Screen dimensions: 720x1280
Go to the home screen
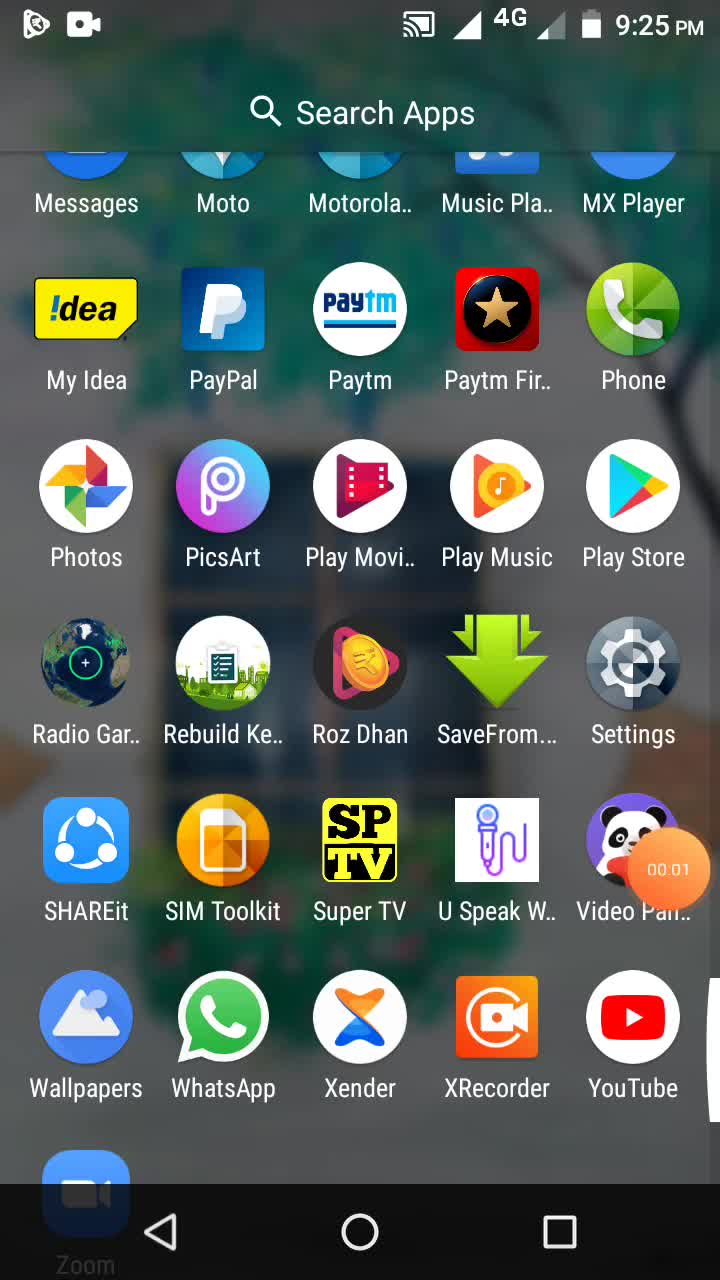point(360,1232)
